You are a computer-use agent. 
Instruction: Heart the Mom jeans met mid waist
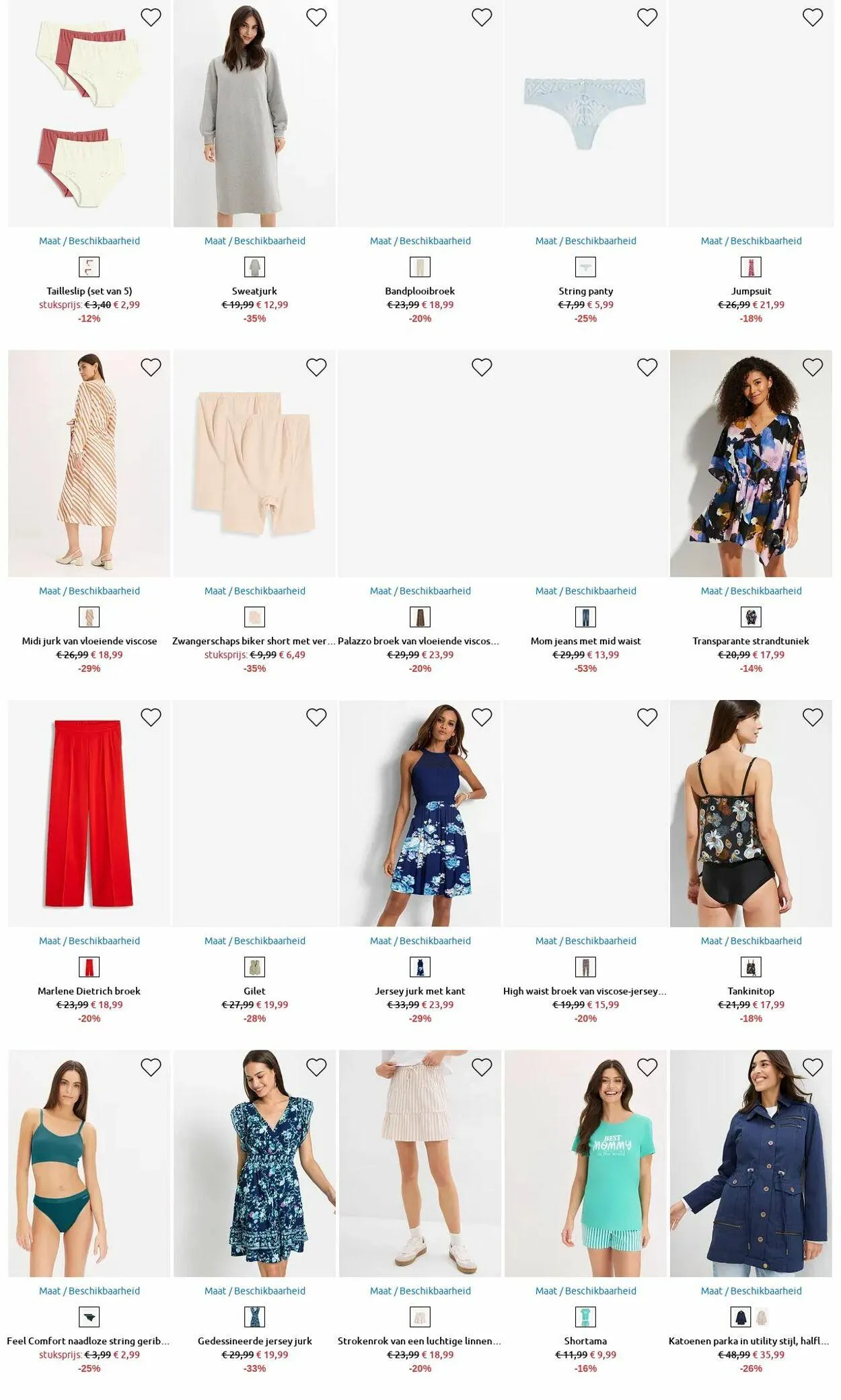tap(647, 367)
